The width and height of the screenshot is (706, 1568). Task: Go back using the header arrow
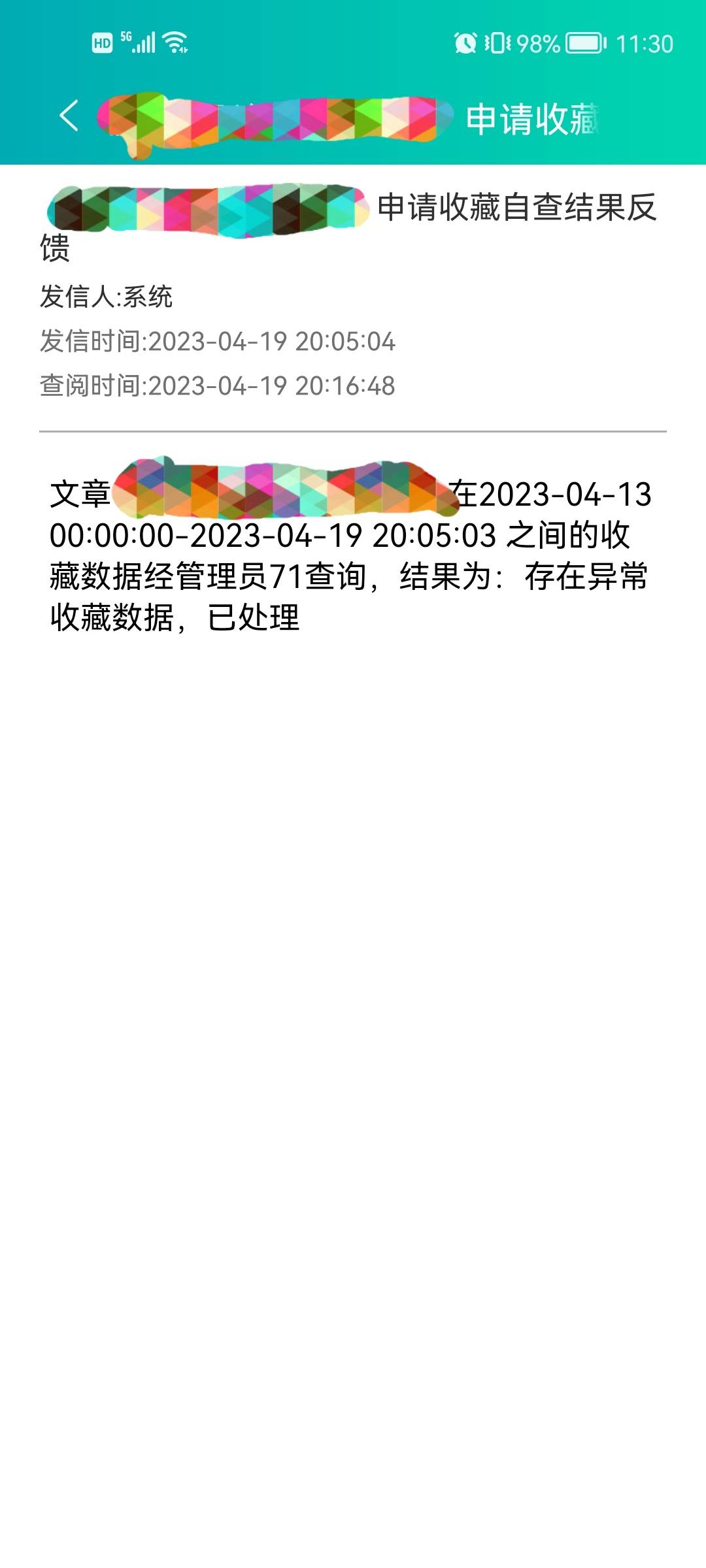(69, 116)
